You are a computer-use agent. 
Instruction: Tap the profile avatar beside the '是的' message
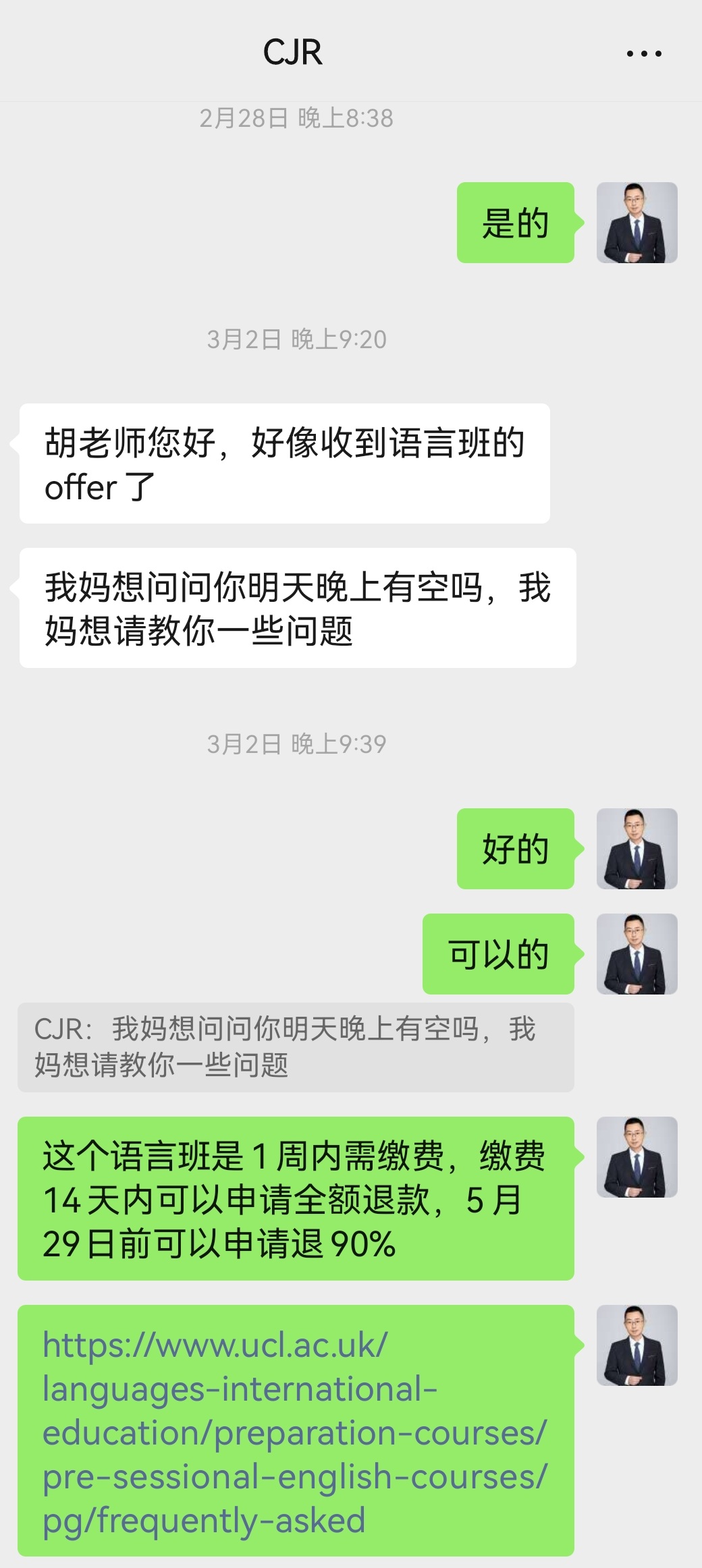pyautogui.click(x=637, y=223)
